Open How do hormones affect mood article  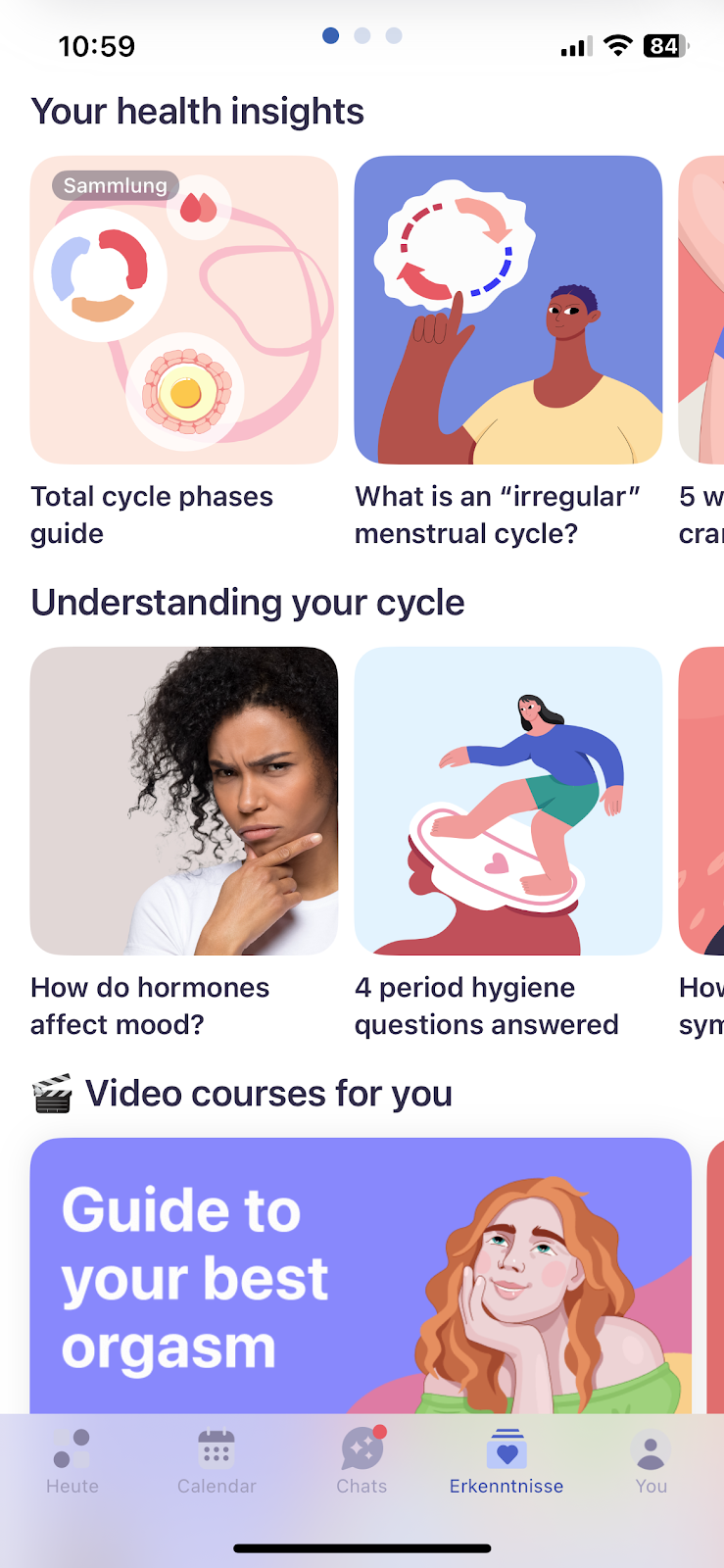tap(184, 801)
